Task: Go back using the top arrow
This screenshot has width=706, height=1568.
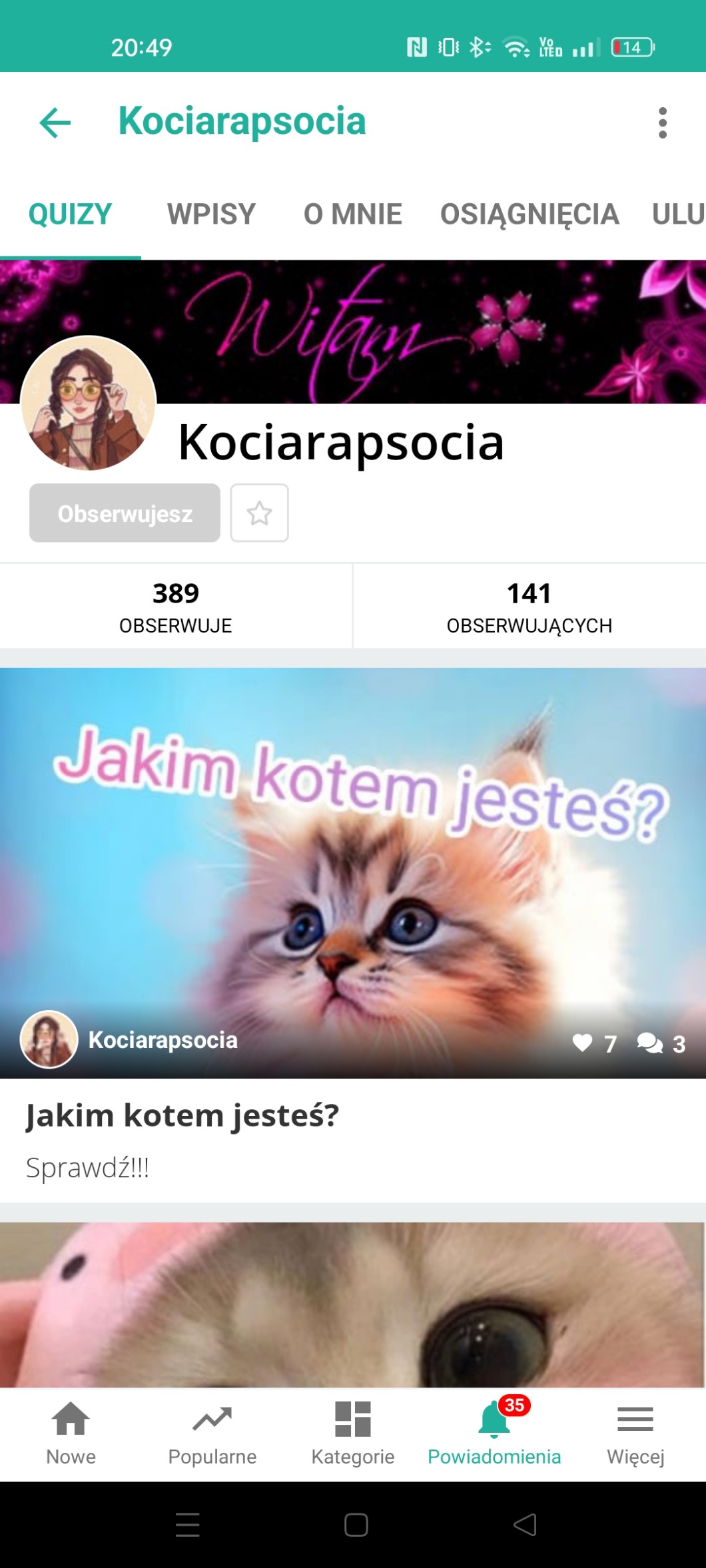Action: [x=55, y=123]
